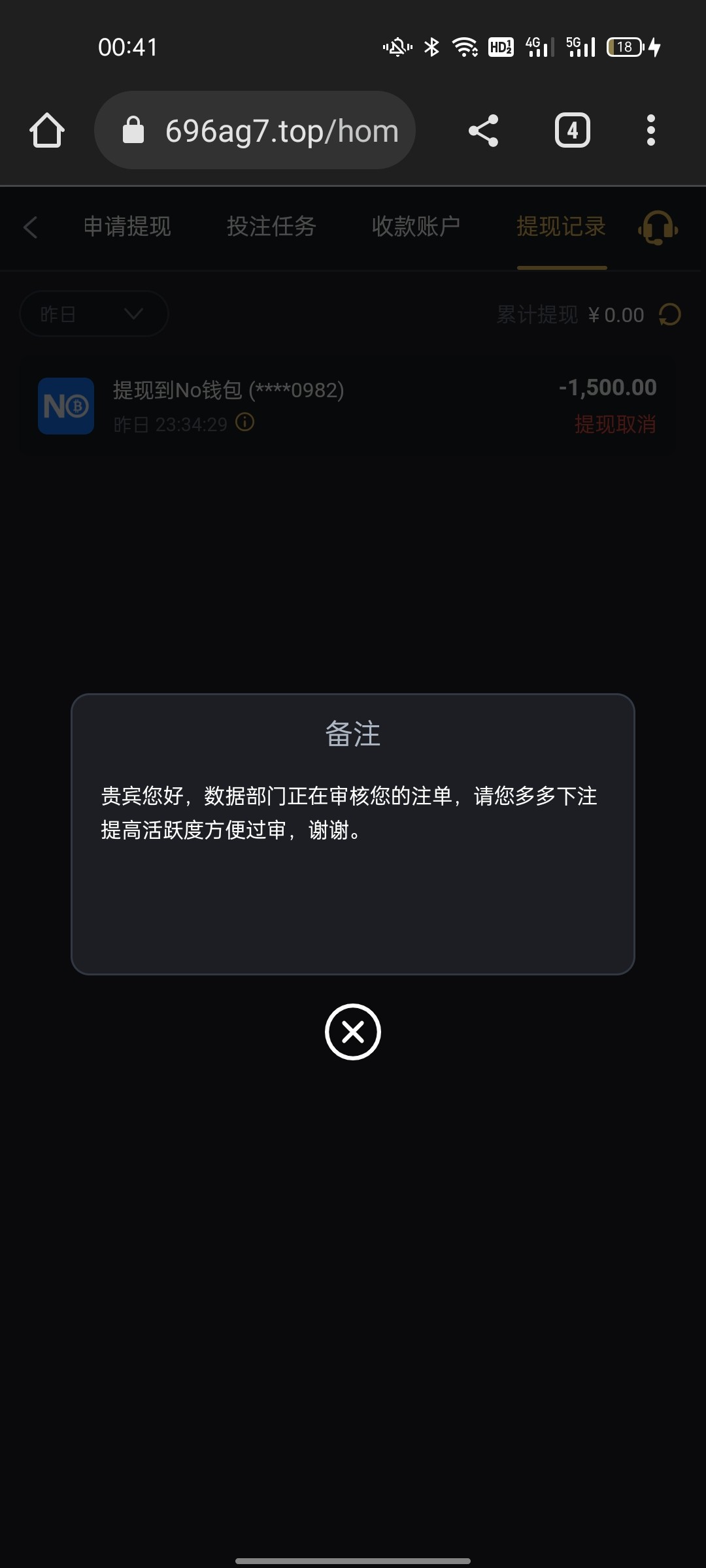Tap the home icon left of the address bar
The width and height of the screenshot is (706, 1568).
pos(46,130)
